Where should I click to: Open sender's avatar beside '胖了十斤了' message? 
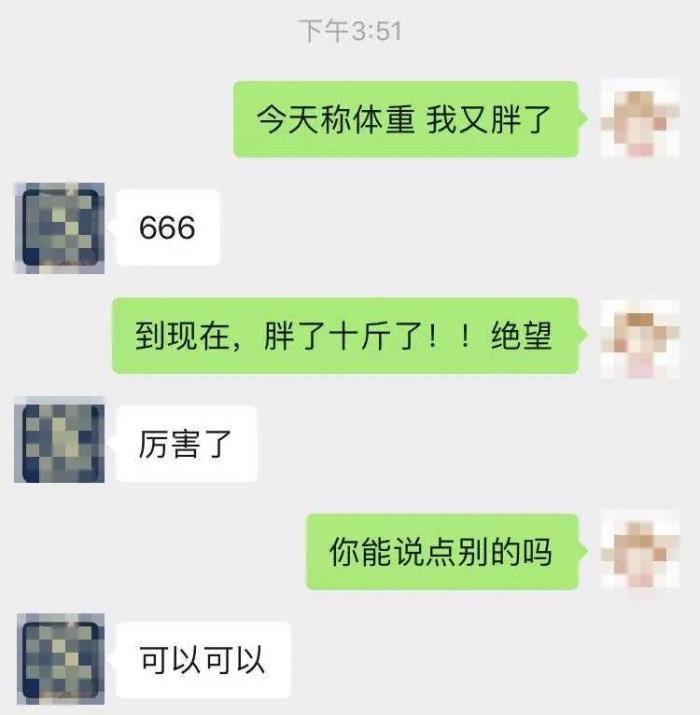[640, 336]
